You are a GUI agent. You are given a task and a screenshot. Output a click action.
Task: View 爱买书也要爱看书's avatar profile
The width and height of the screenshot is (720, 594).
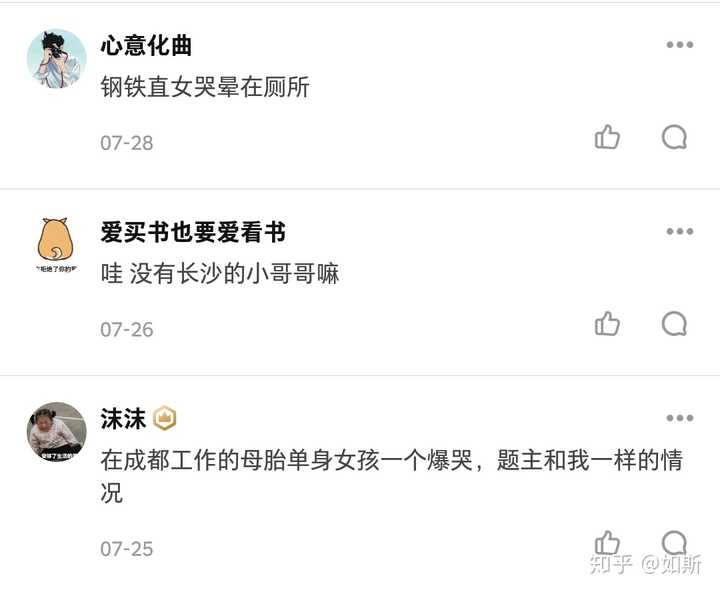pos(56,245)
